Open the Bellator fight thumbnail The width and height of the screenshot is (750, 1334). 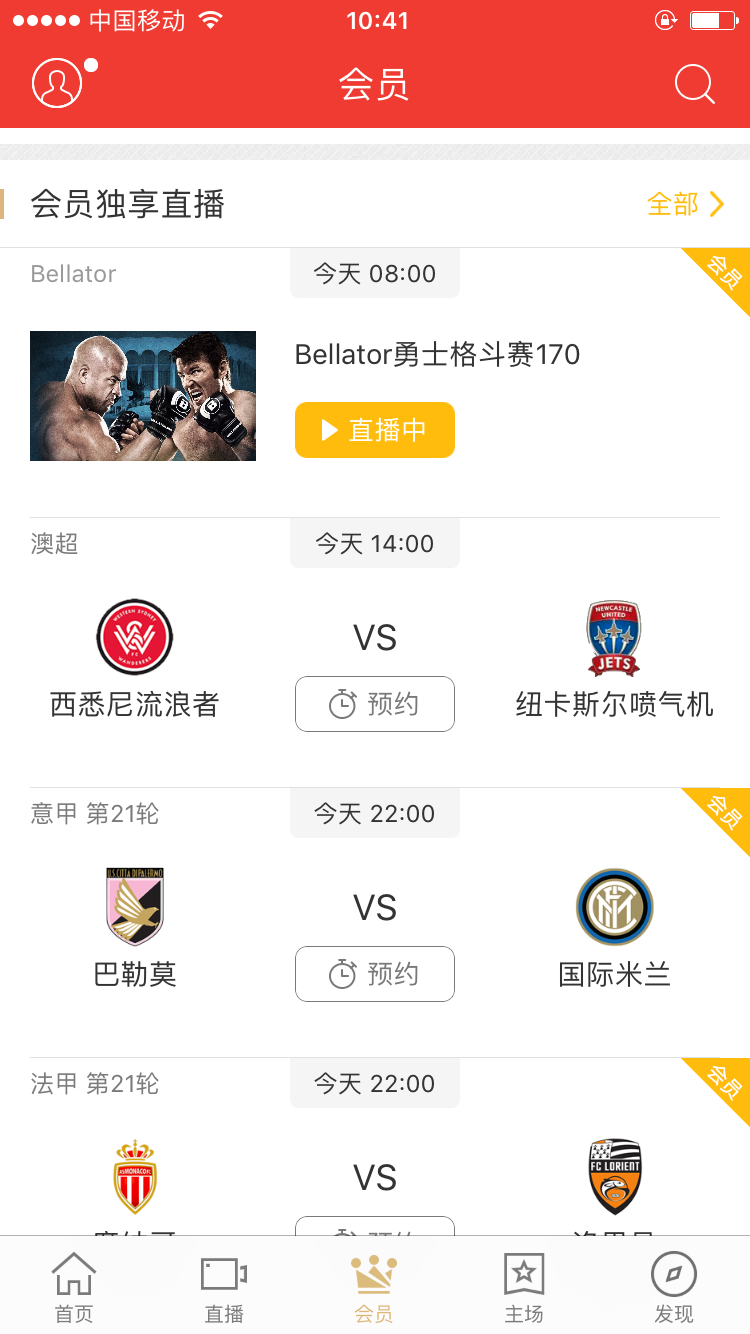click(x=143, y=396)
